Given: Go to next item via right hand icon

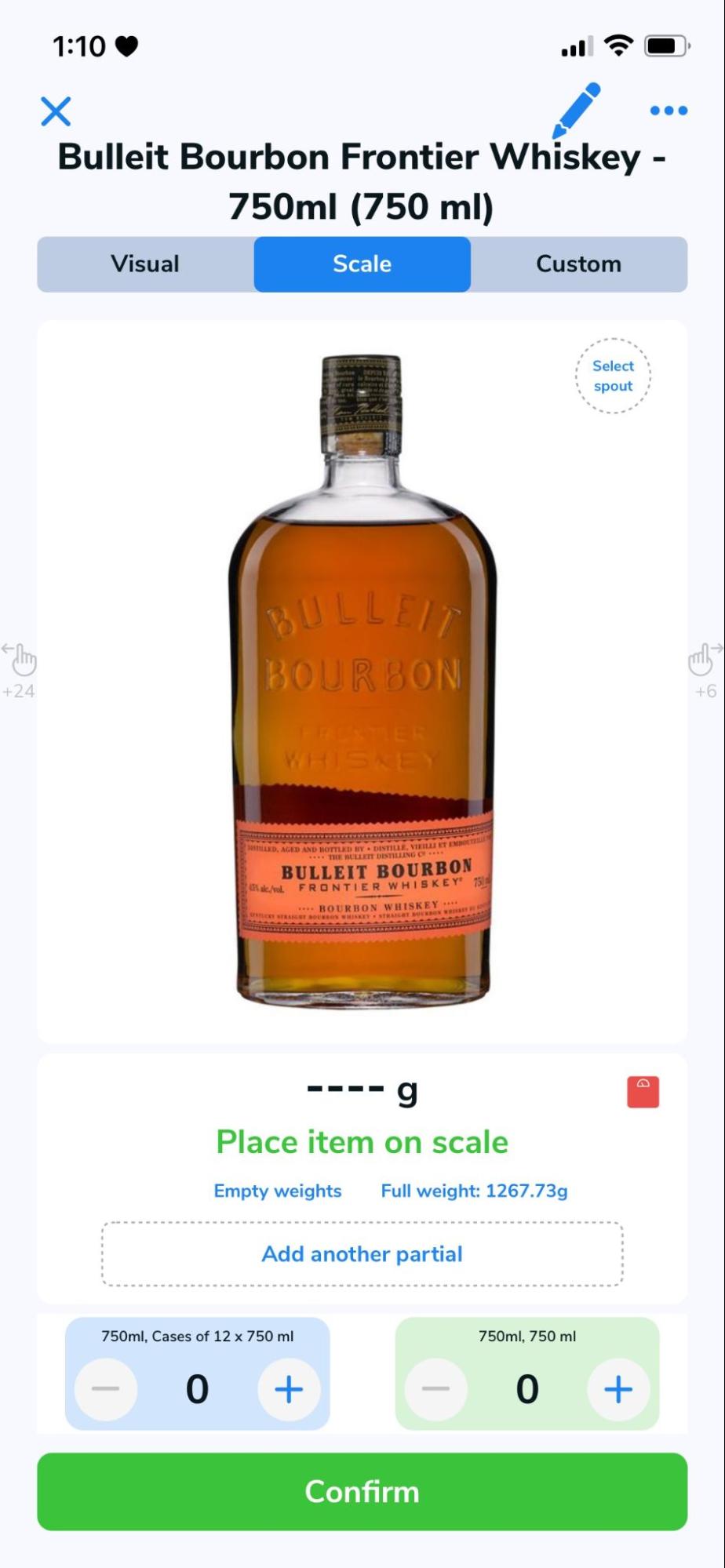Looking at the screenshot, I should 703,660.
